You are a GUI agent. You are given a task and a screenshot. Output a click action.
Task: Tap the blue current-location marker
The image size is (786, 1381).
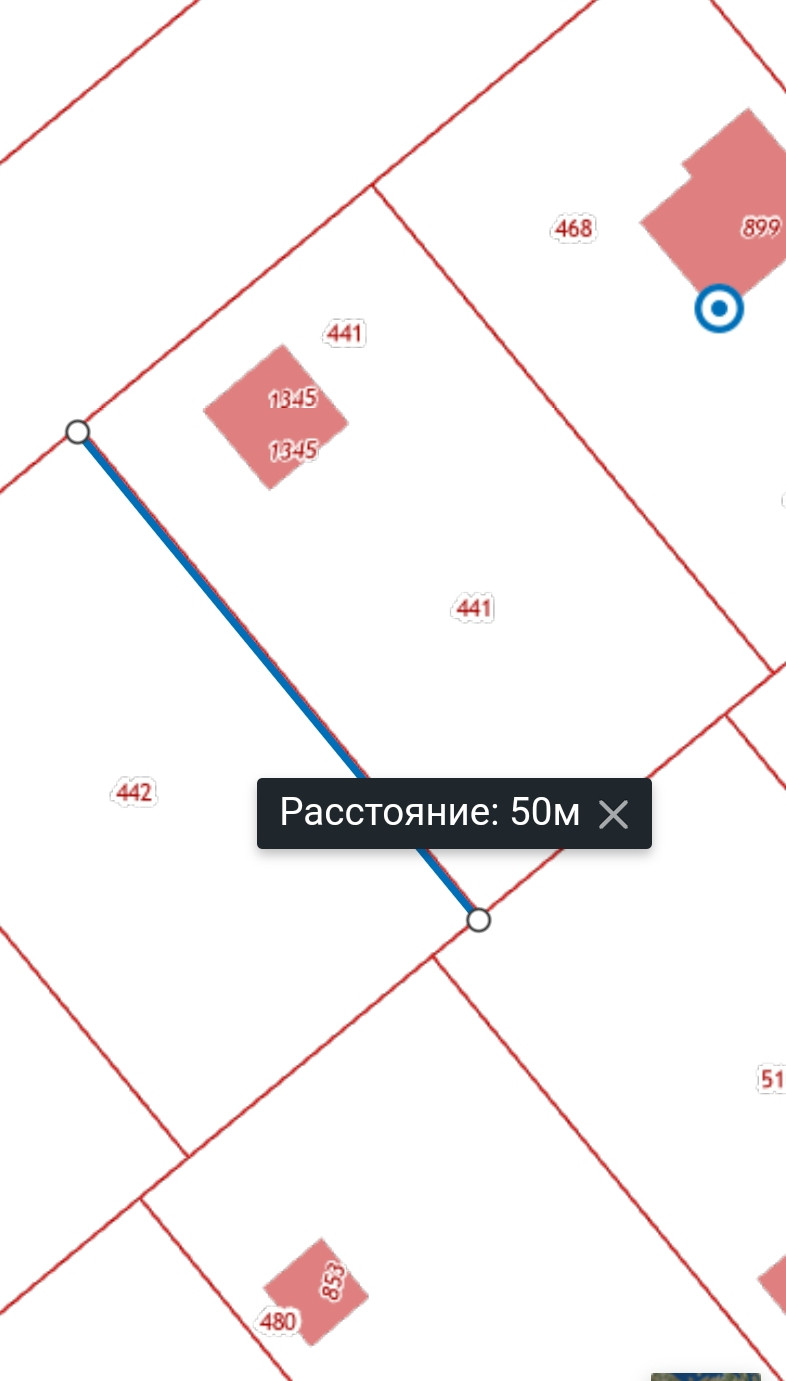(719, 309)
